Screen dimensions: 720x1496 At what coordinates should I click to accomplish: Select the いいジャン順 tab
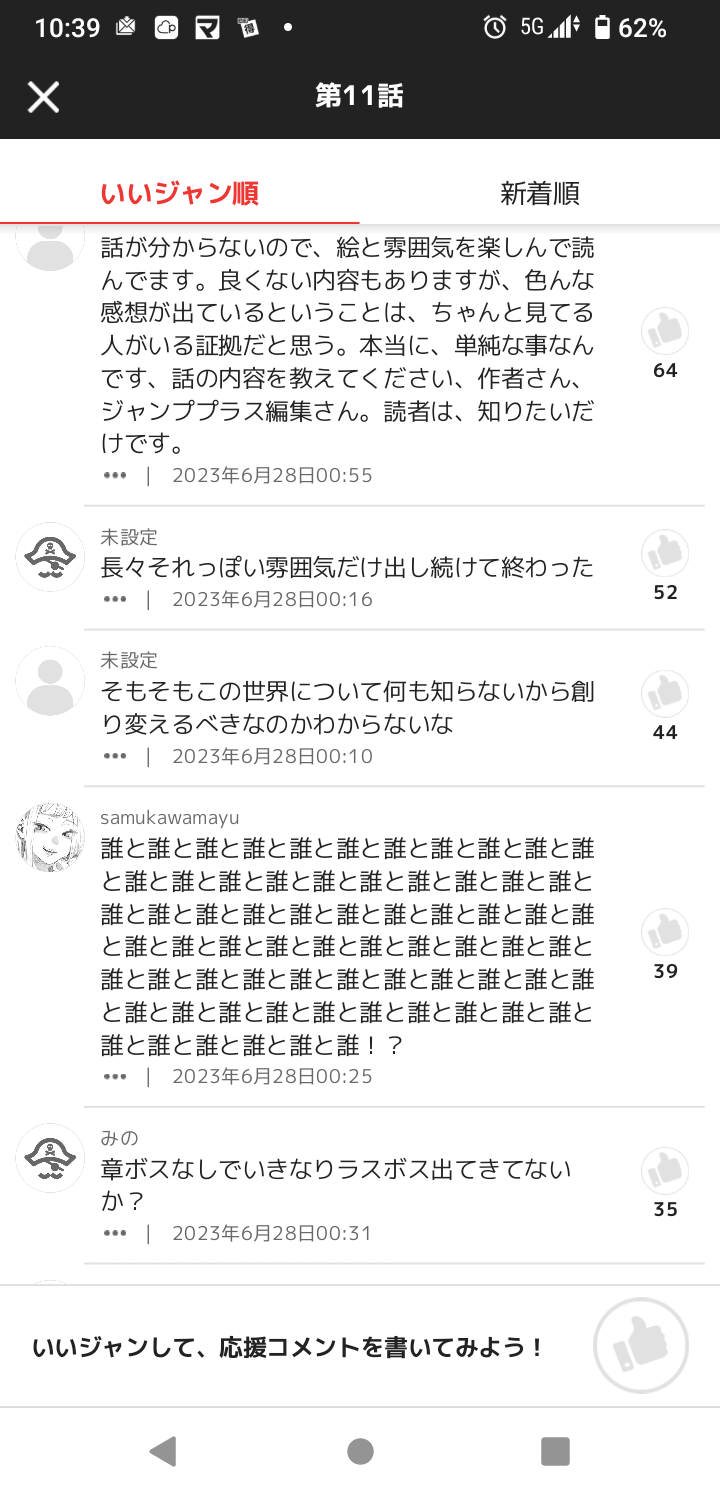(180, 193)
